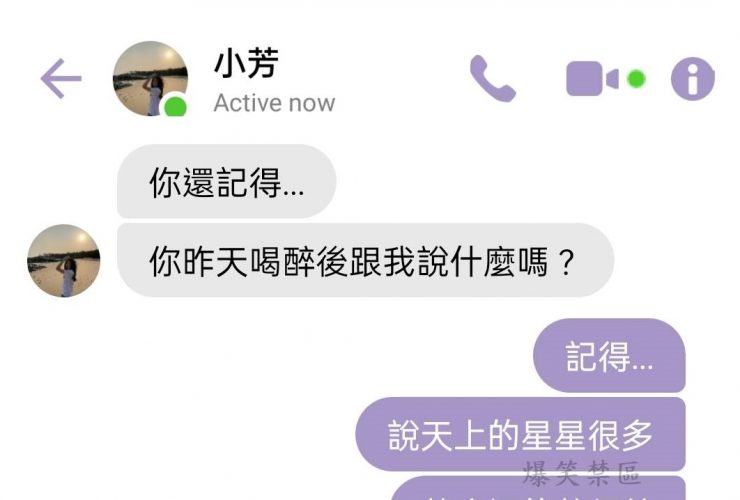Image resolution: width=740 pixels, height=500 pixels.
Task: Start a voice call with 小芳
Action: click(x=492, y=78)
